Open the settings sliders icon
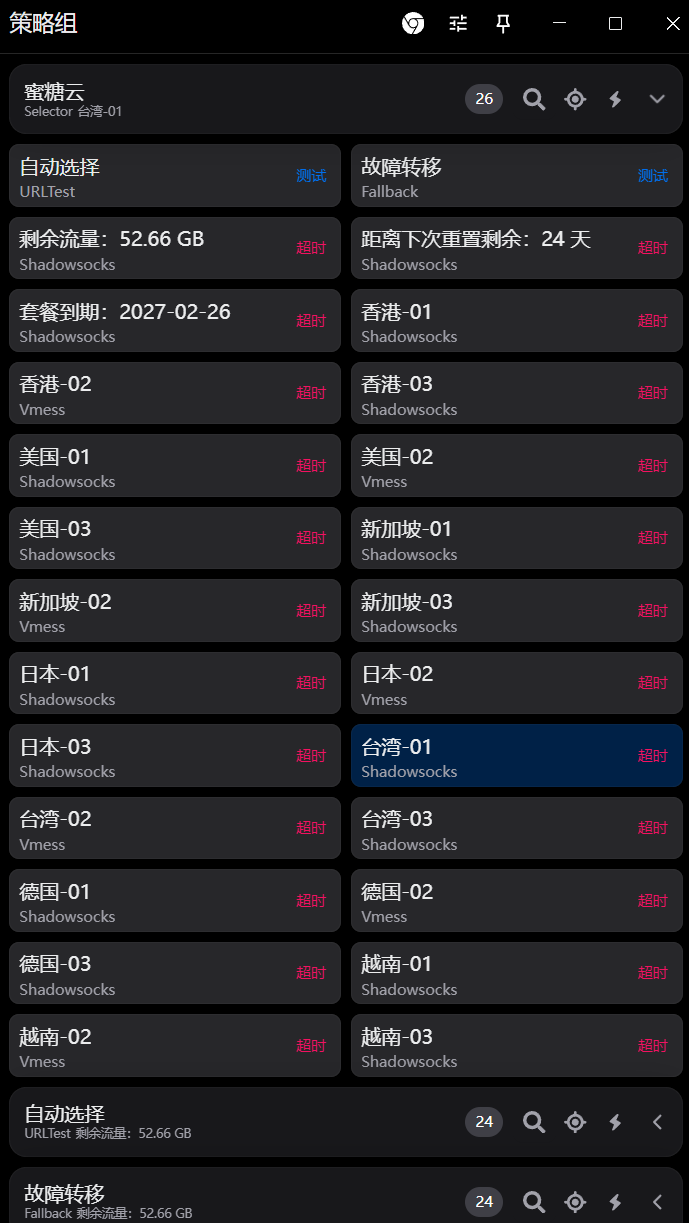 (x=458, y=24)
